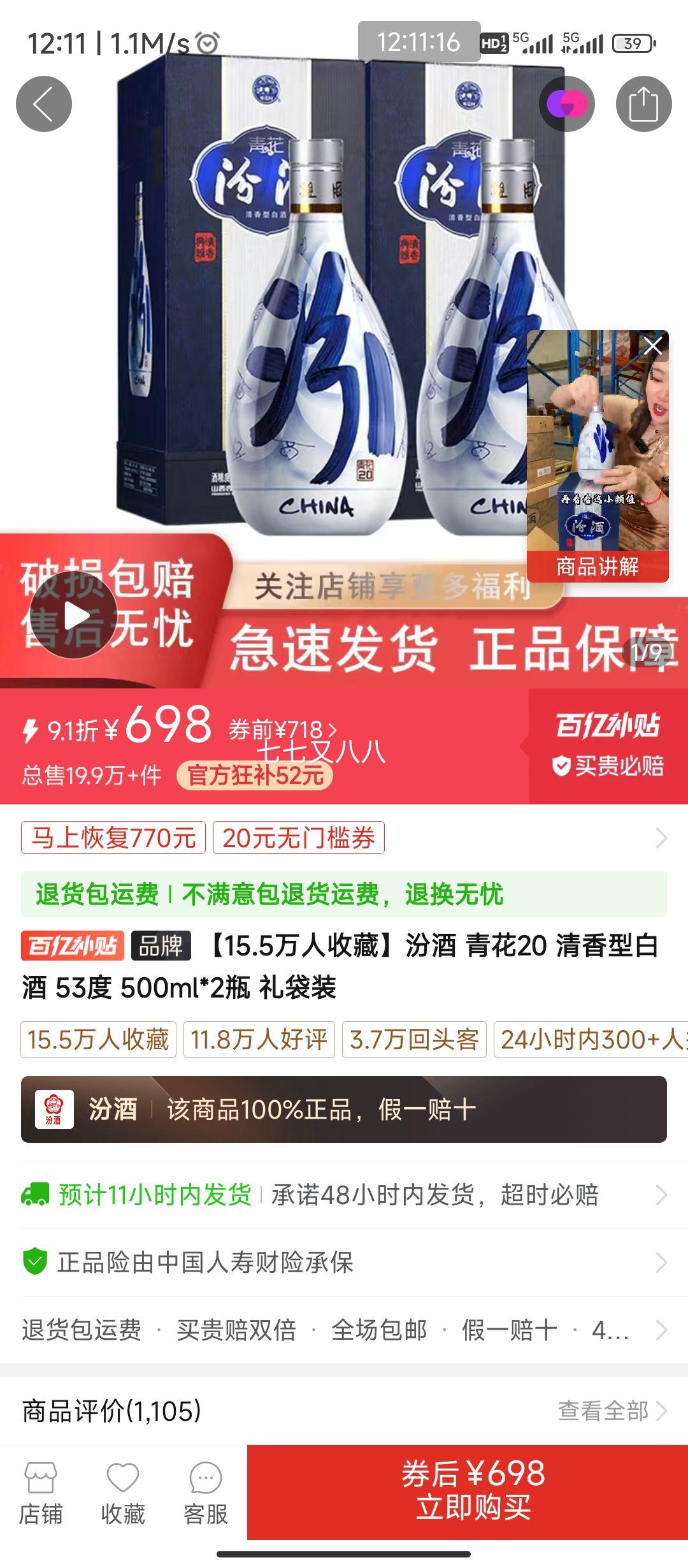Screen dimensions: 688x1568
Task: Toggle the 再看看这小频道 video preview
Action: (x=599, y=446)
